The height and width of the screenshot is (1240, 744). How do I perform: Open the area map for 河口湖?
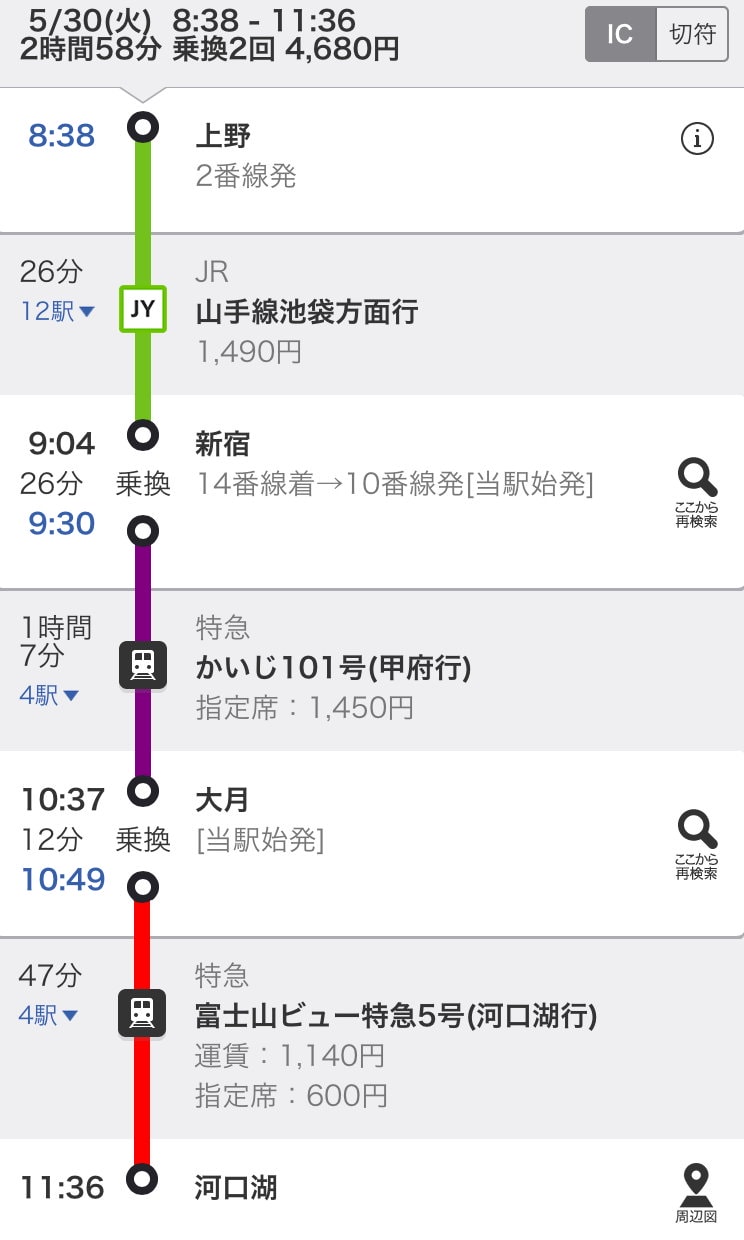[696, 1194]
